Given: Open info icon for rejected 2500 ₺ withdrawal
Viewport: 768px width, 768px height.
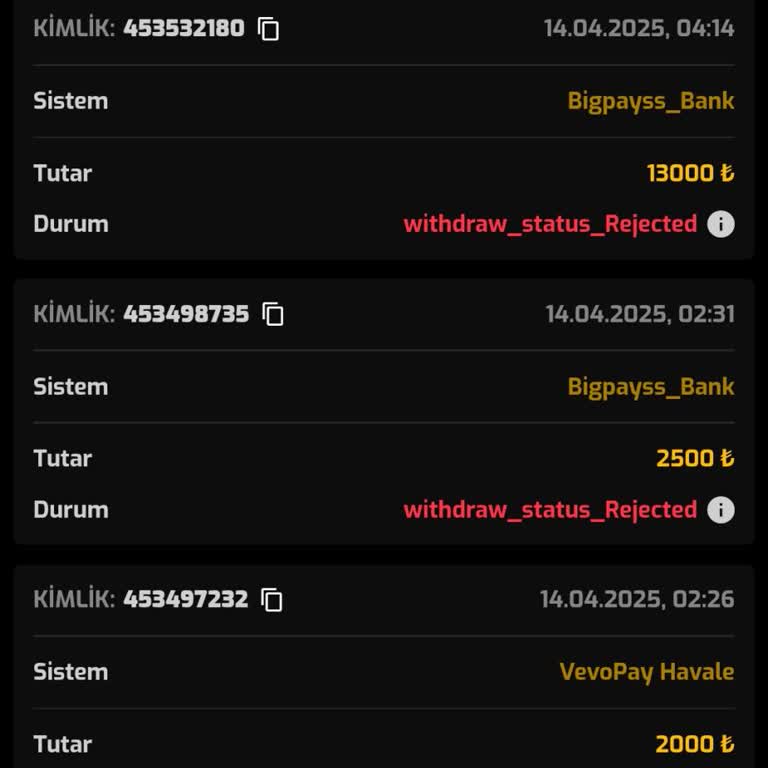Looking at the screenshot, I should (721, 510).
